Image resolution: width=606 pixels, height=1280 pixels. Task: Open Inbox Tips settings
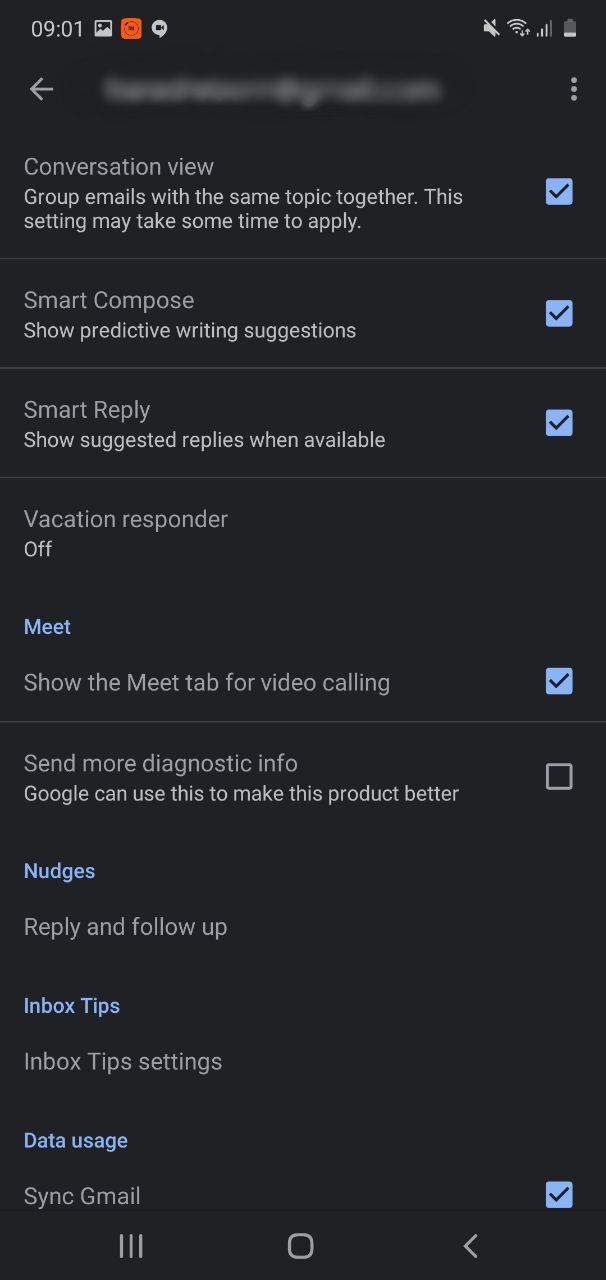[123, 1061]
